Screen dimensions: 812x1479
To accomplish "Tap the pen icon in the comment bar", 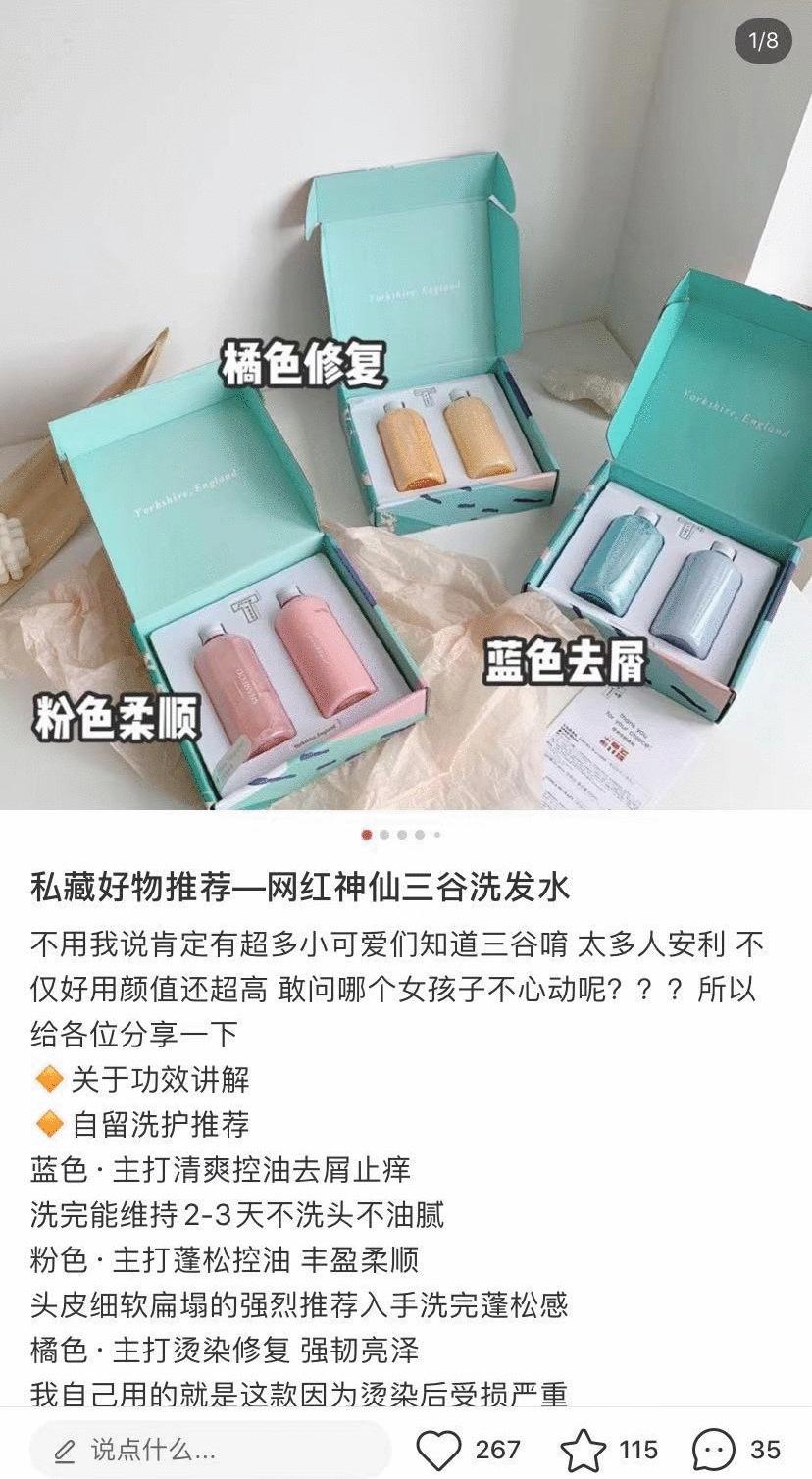I will click(63, 1448).
